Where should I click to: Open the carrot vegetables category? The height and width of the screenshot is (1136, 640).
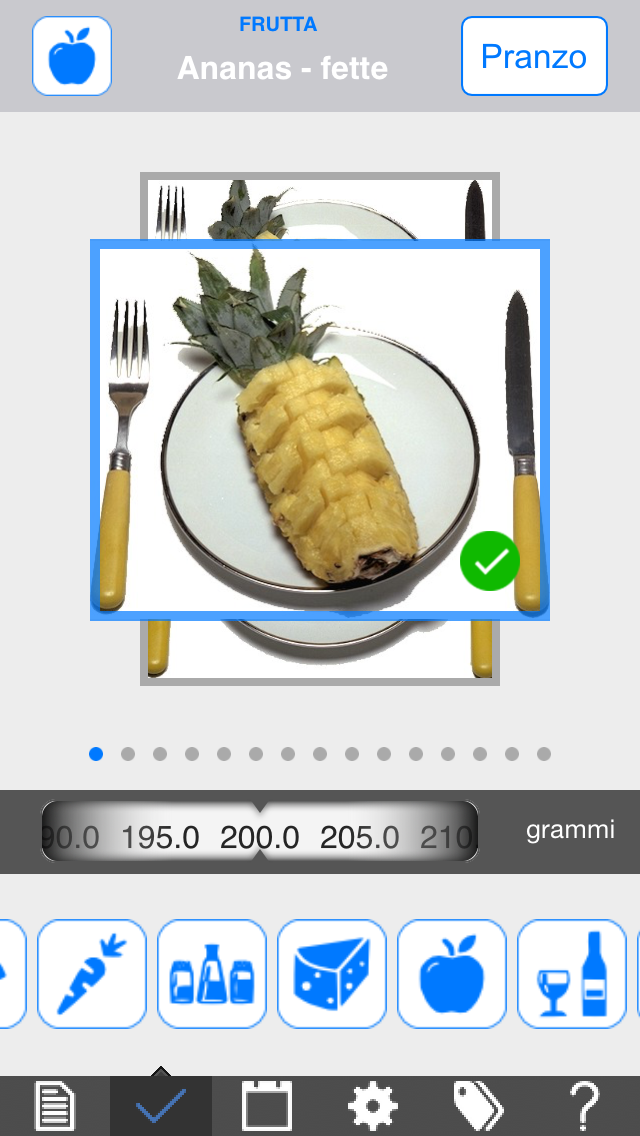(x=92, y=974)
